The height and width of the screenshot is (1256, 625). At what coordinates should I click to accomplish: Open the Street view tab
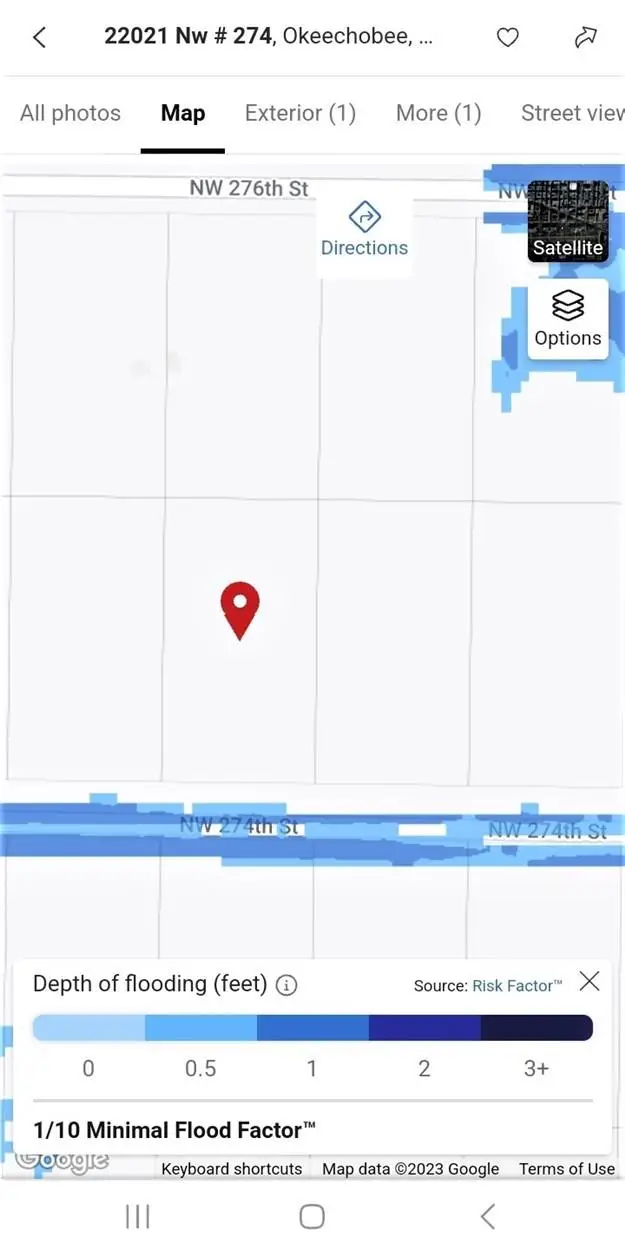click(x=572, y=113)
